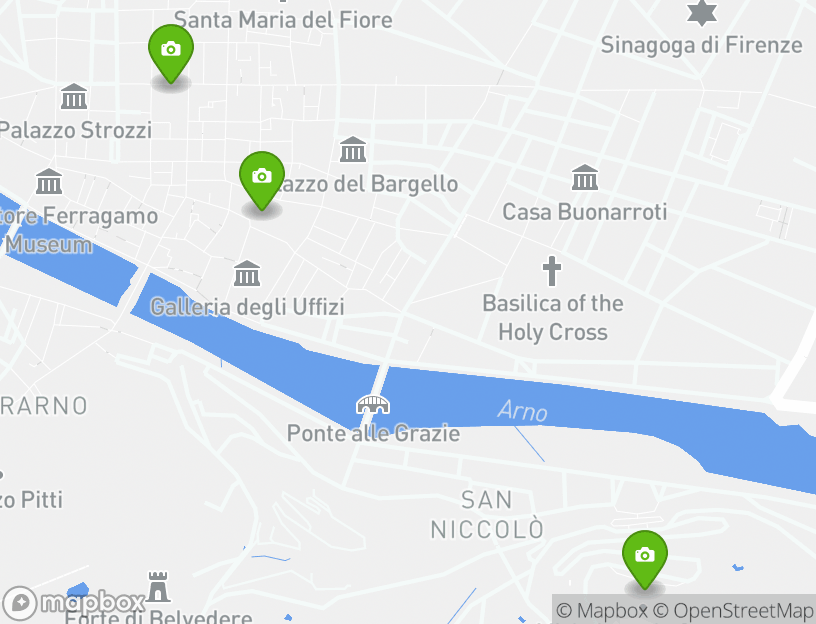Image resolution: width=816 pixels, height=624 pixels.
Task: Select the camera pin below San Niccolò
Action: (x=645, y=558)
